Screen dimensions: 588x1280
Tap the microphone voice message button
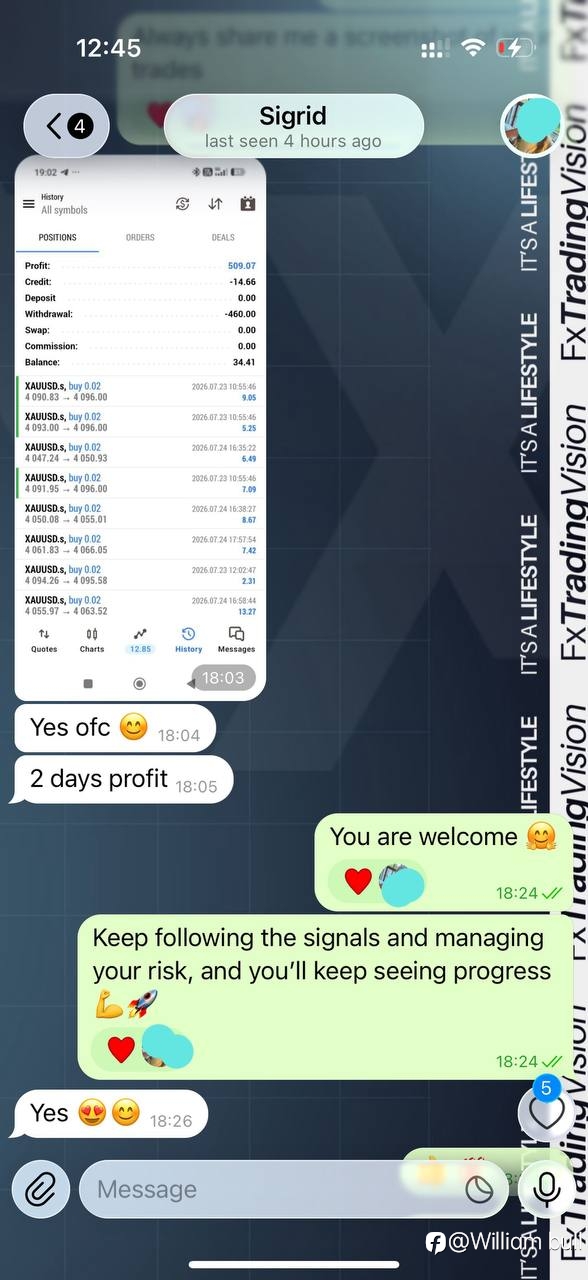[546, 1189]
